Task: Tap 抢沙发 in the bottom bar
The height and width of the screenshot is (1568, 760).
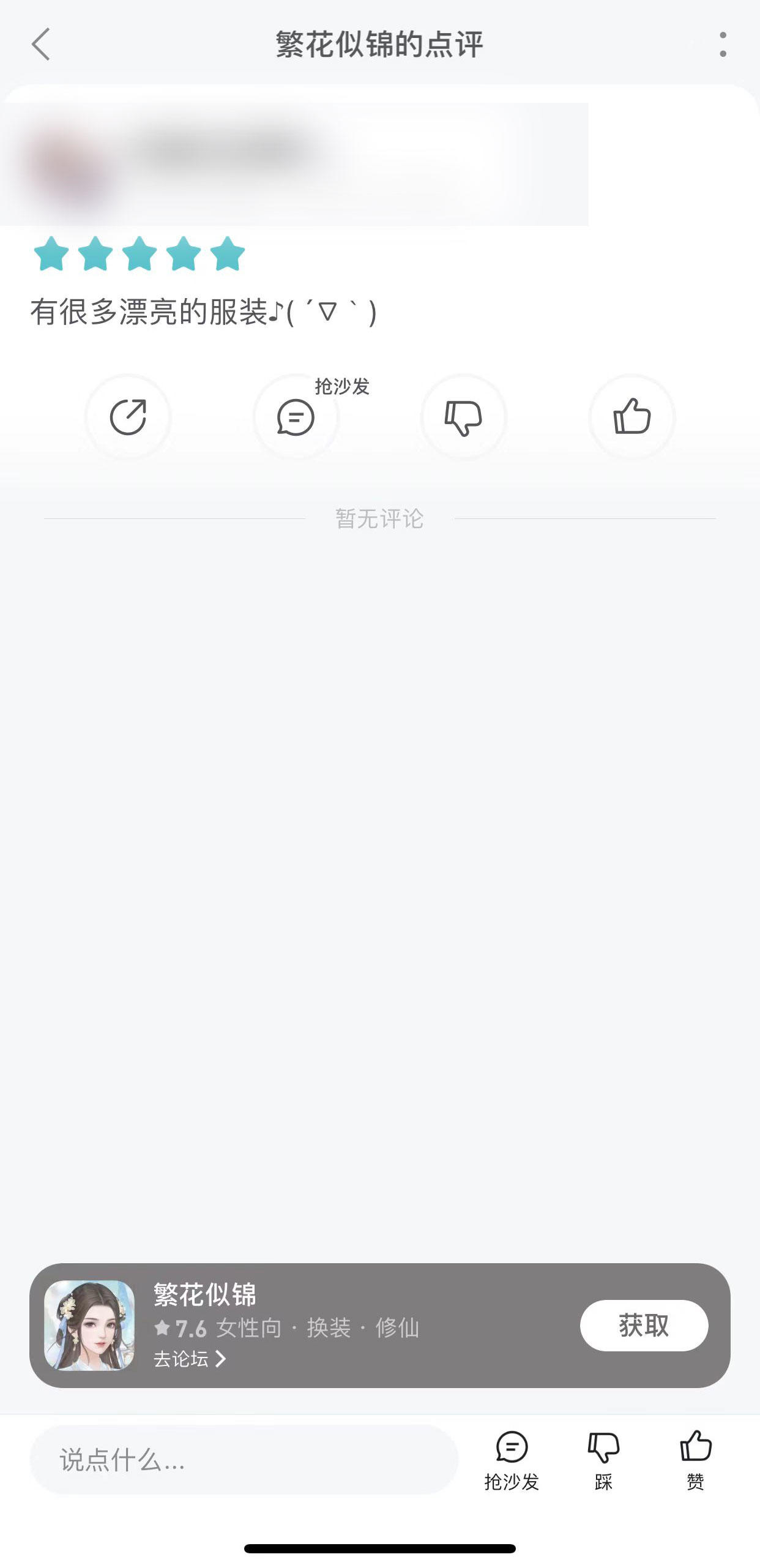Action: (x=512, y=1460)
